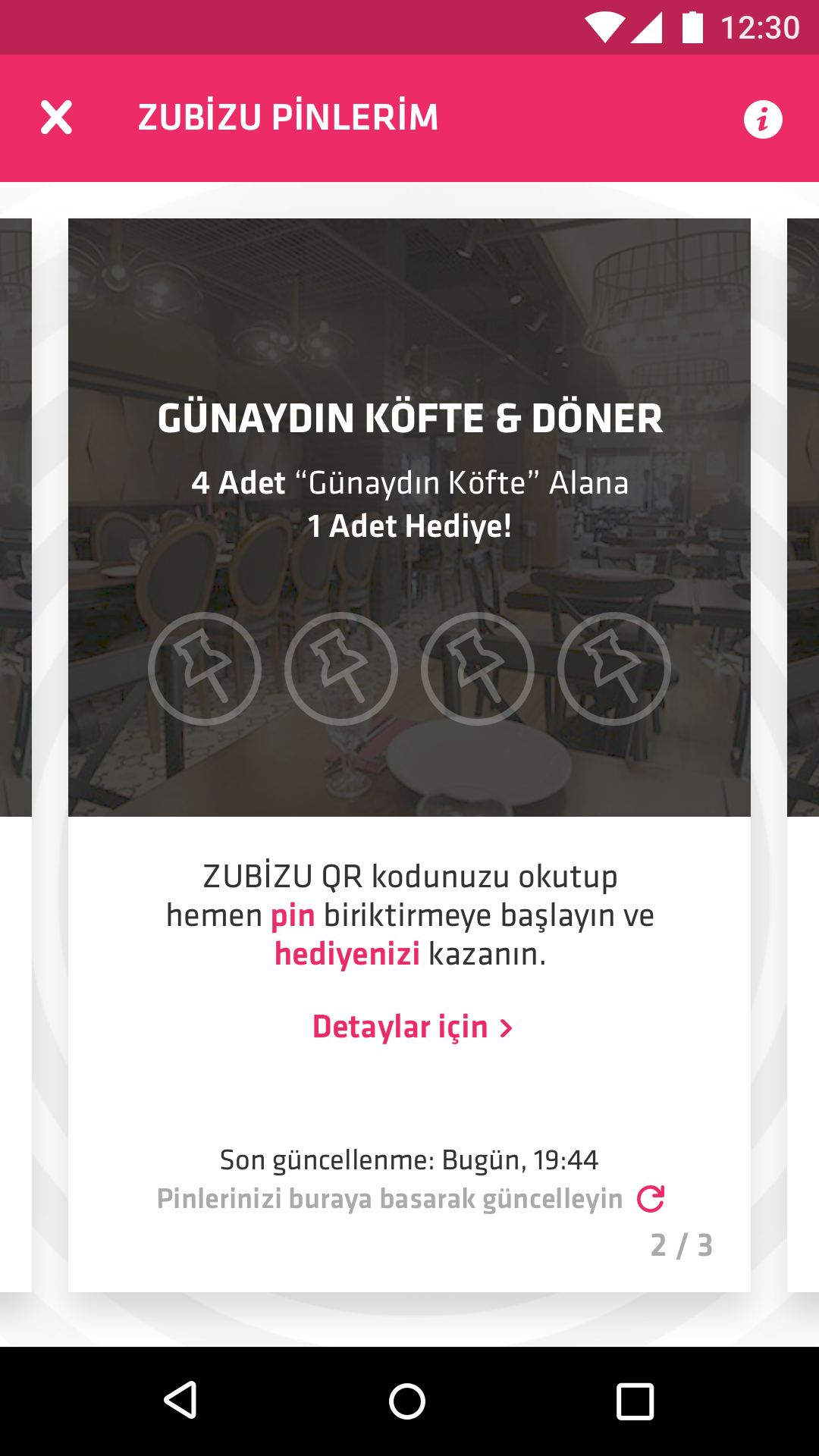This screenshot has height=1456, width=819.
Task: Close the Zubizu Pinlerim screen
Action: (56, 118)
